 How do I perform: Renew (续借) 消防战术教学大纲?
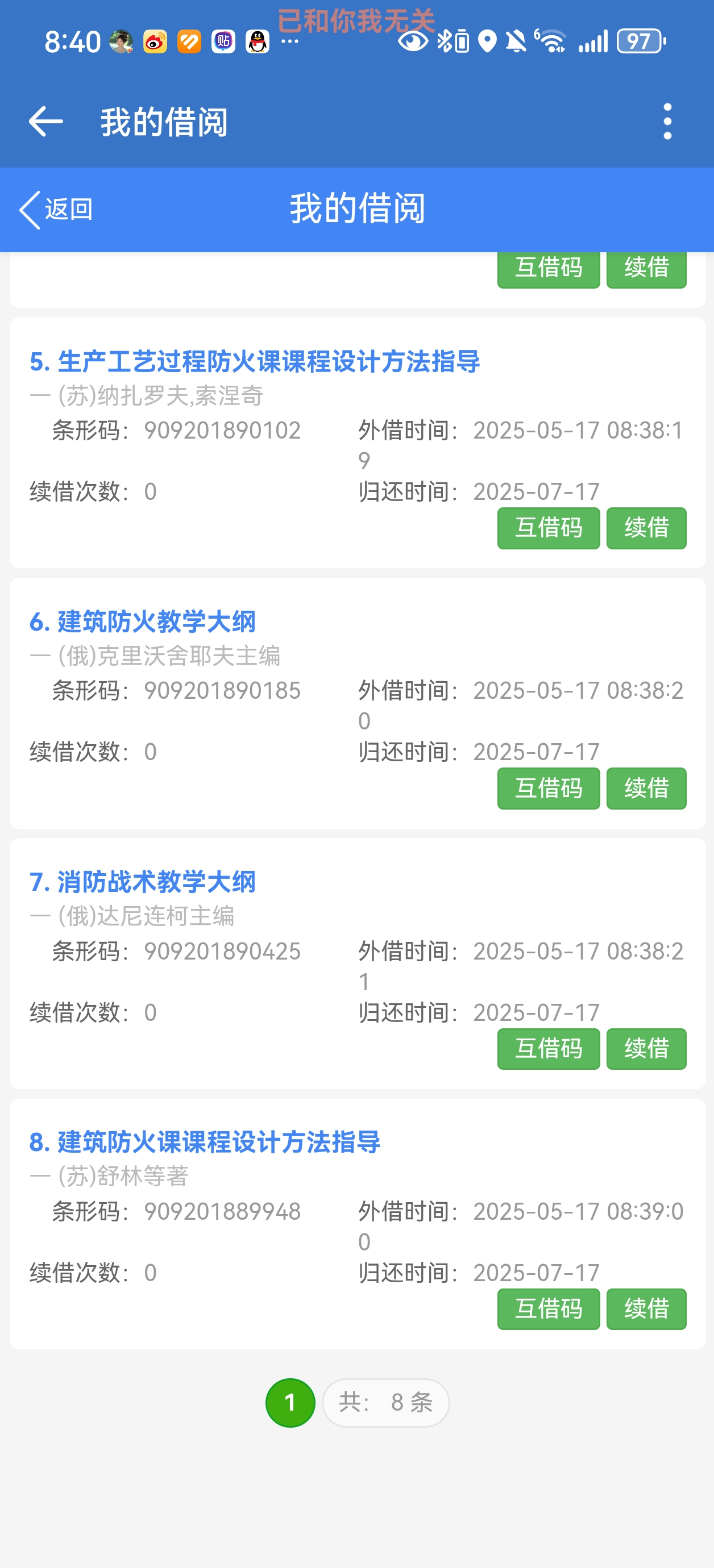click(646, 1049)
